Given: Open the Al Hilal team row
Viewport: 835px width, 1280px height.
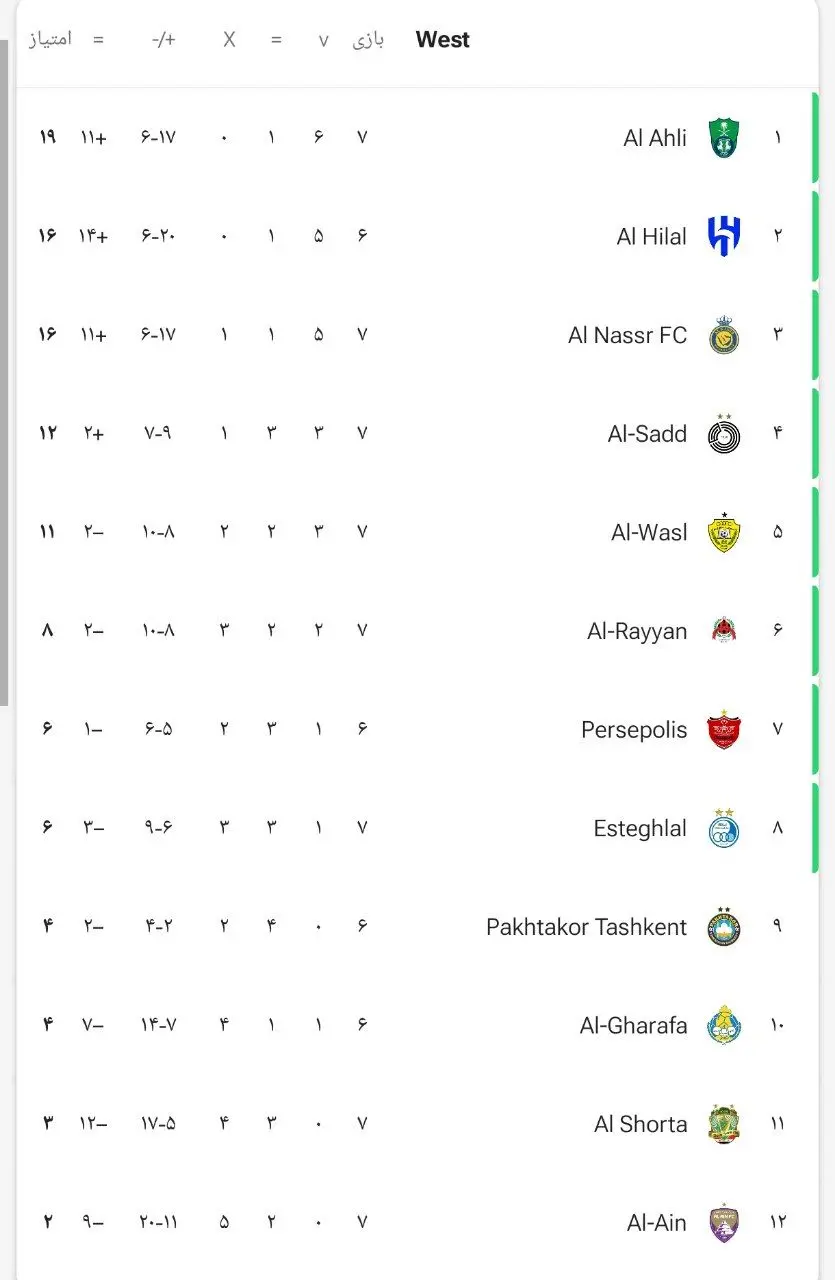Looking at the screenshot, I should pos(651,237).
